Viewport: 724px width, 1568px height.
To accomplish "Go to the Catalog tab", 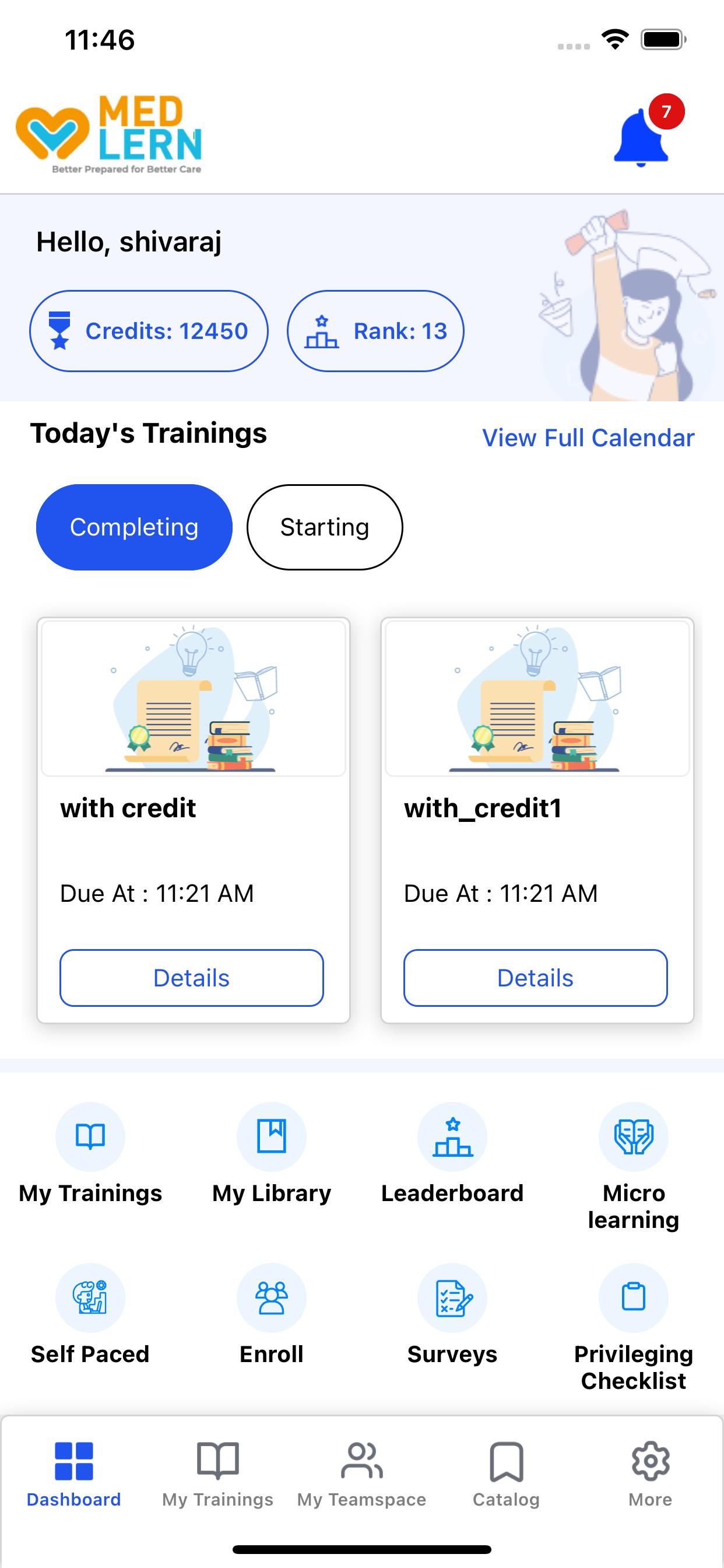I will 506,1473.
